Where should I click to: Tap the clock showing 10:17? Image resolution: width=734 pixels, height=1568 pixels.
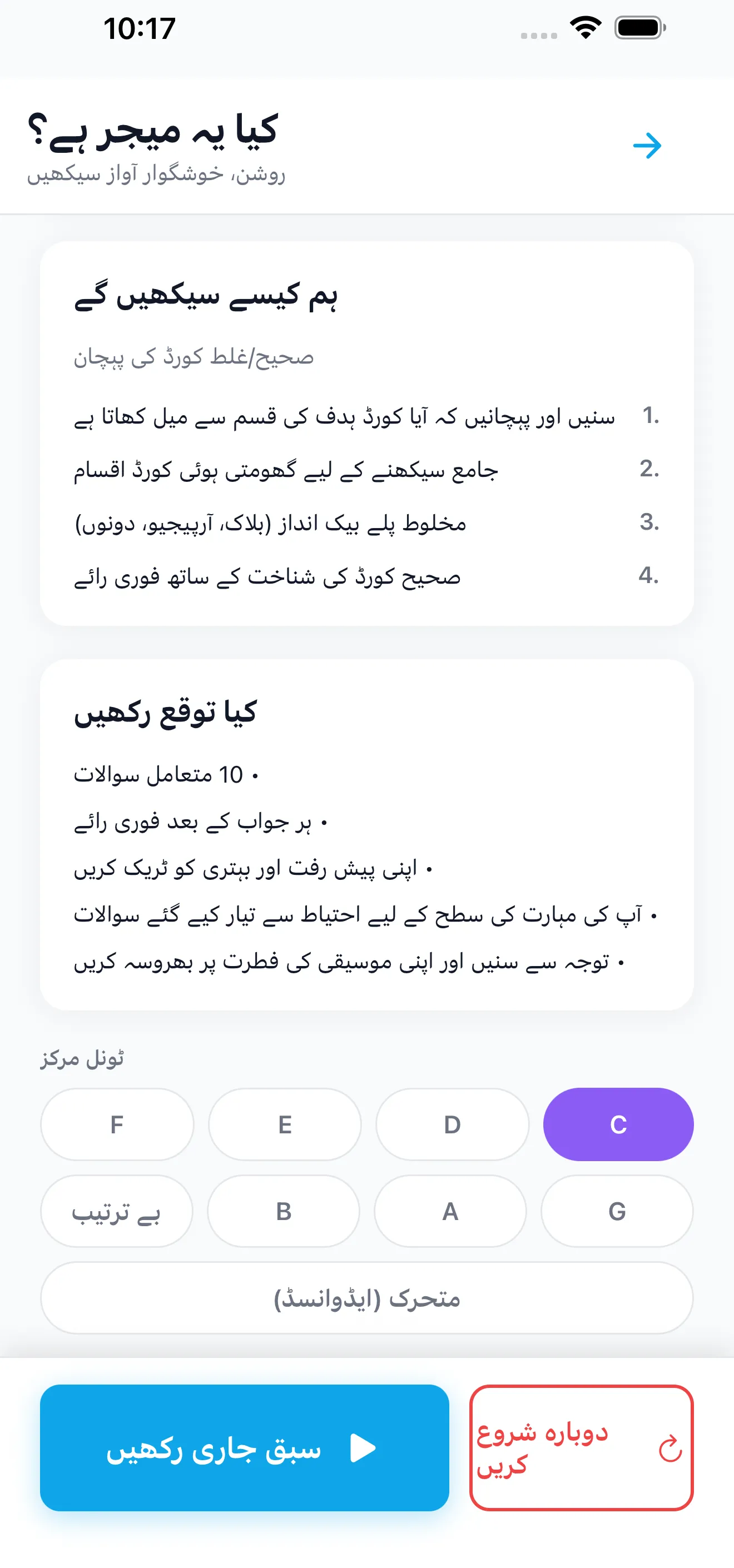[x=139, y=27]
